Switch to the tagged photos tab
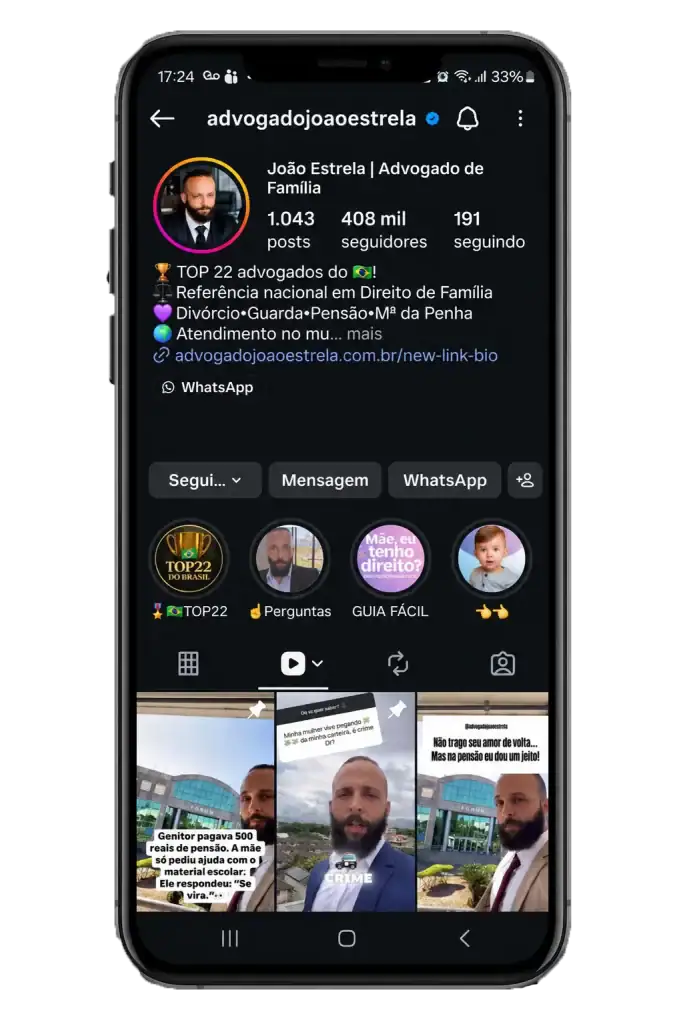 pyautogui.click(x=503, y=664)
